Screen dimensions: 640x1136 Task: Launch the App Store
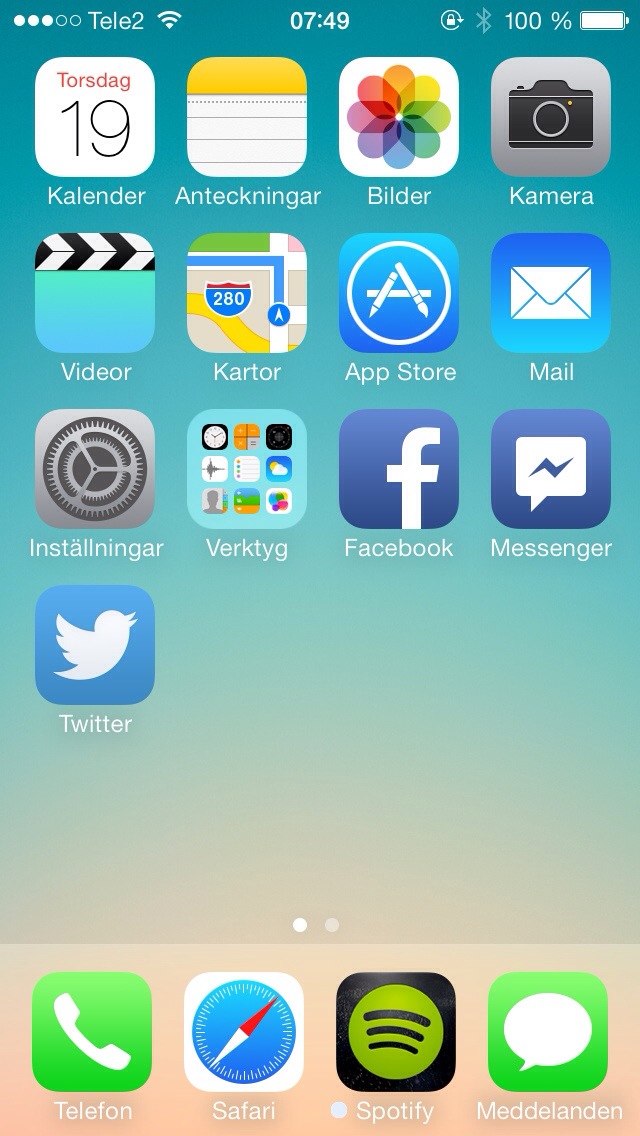click(399, 293)
